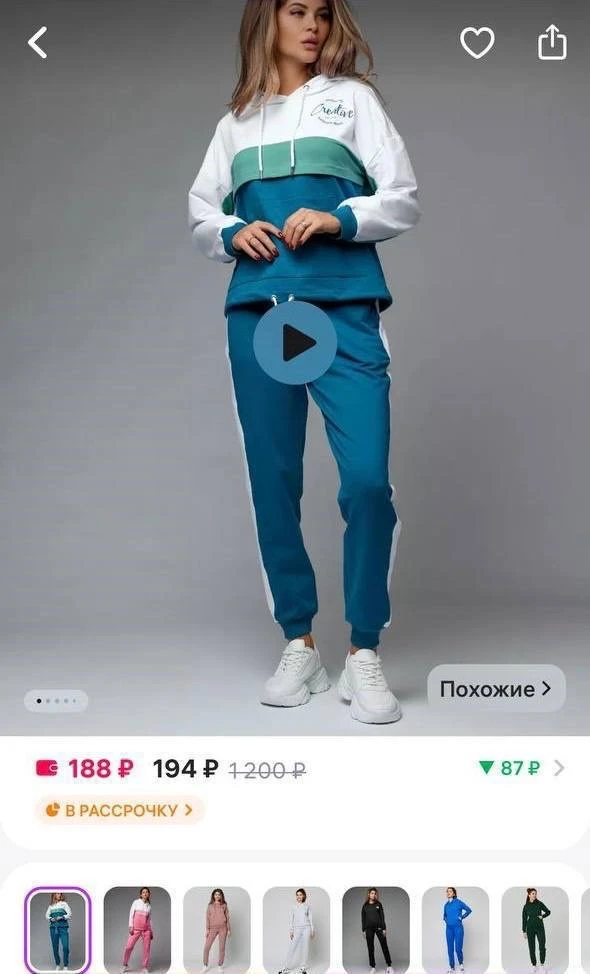Open the В рассрочку installment option
Viewport: 590px width, 974px height.
pos(120,810)
